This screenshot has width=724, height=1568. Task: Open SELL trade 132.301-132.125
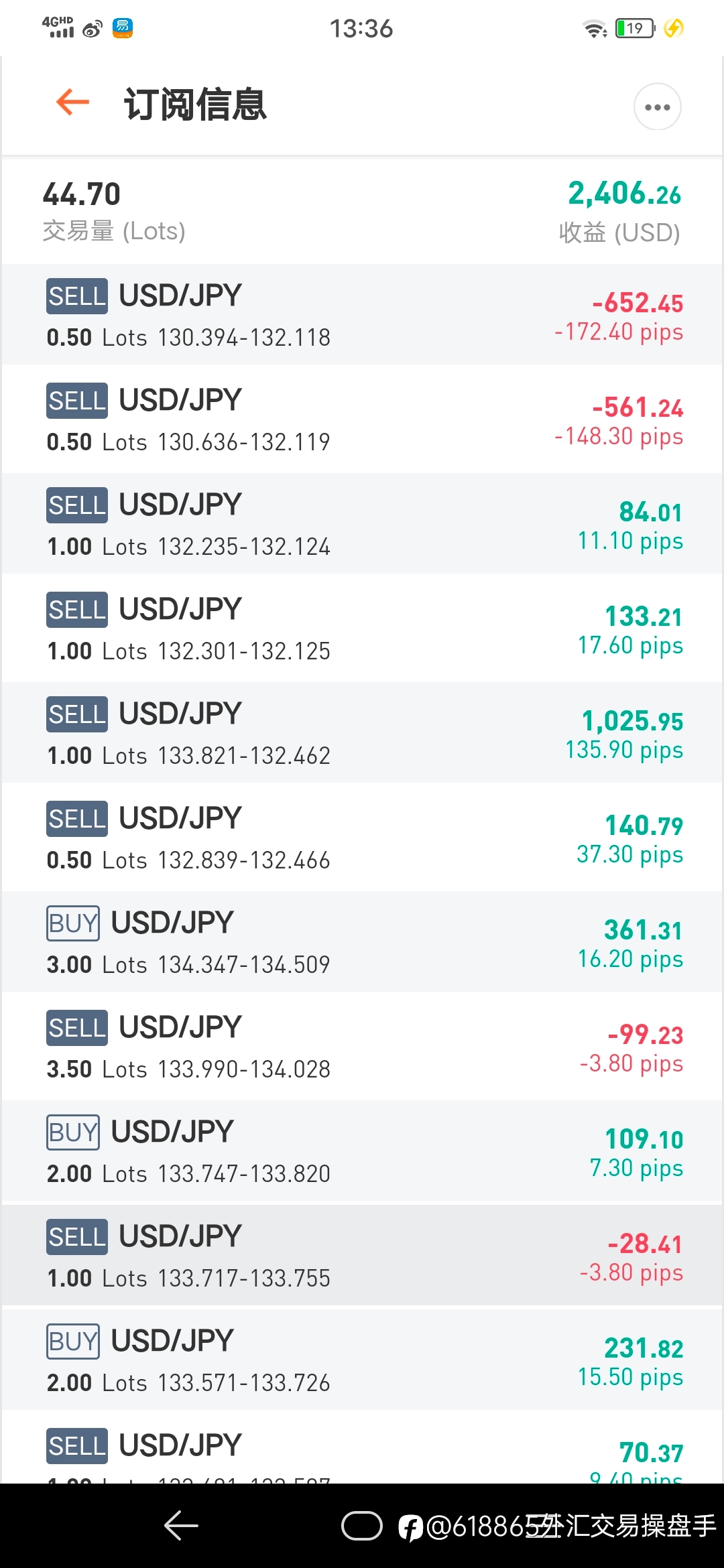point(362,629)
